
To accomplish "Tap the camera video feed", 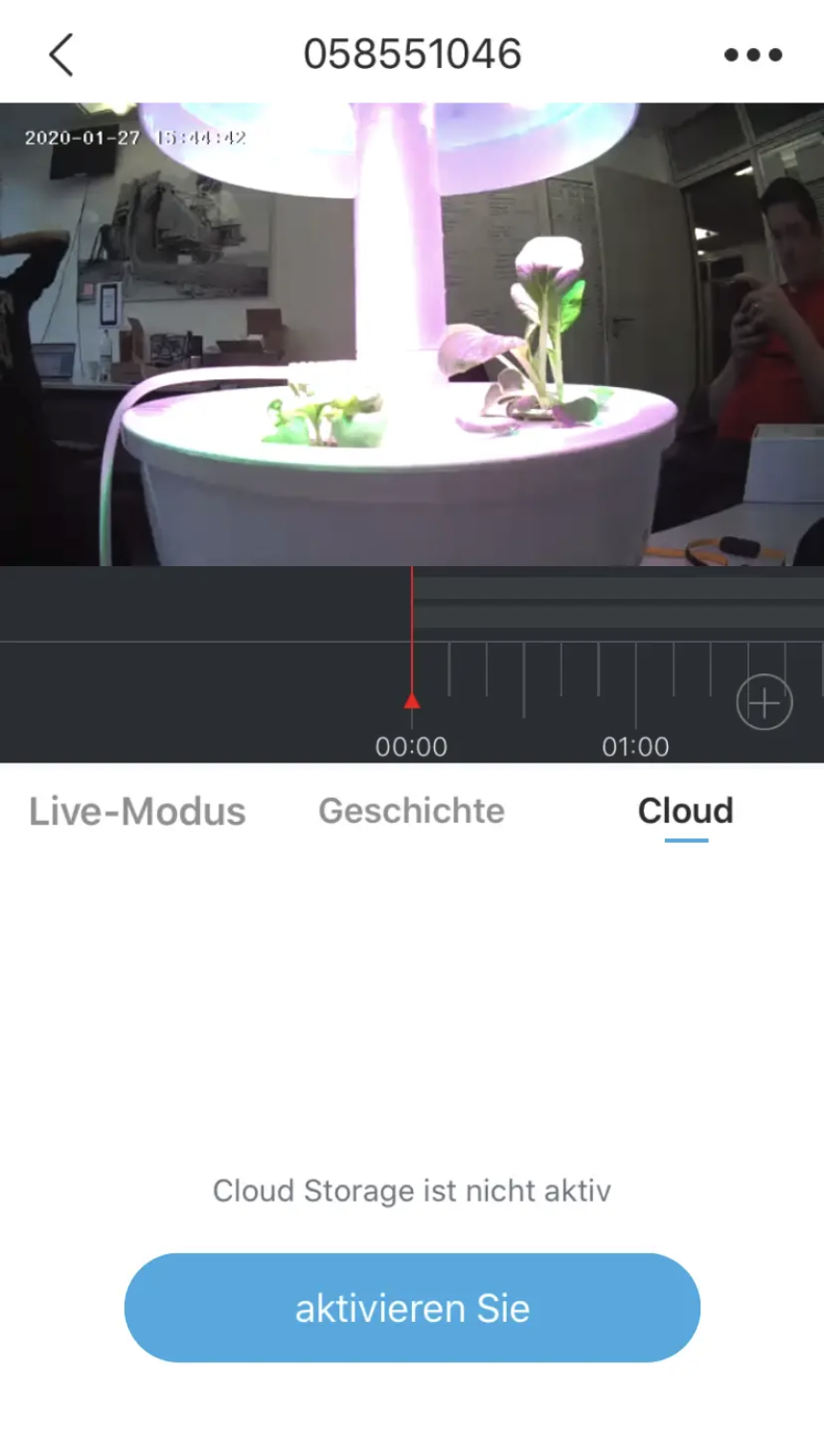I will [x=412, y=333].
